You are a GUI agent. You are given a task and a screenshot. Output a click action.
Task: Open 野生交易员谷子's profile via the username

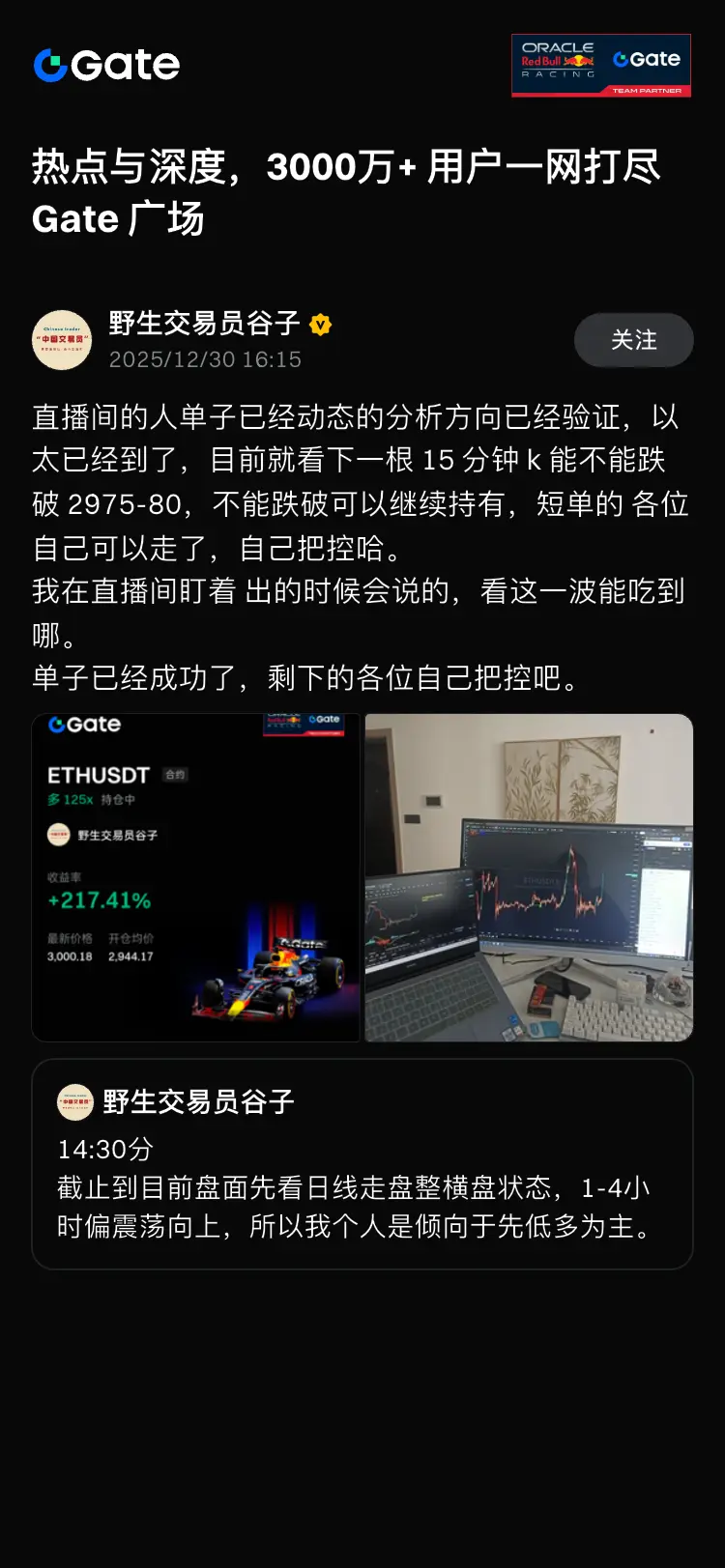coord(205,326)
